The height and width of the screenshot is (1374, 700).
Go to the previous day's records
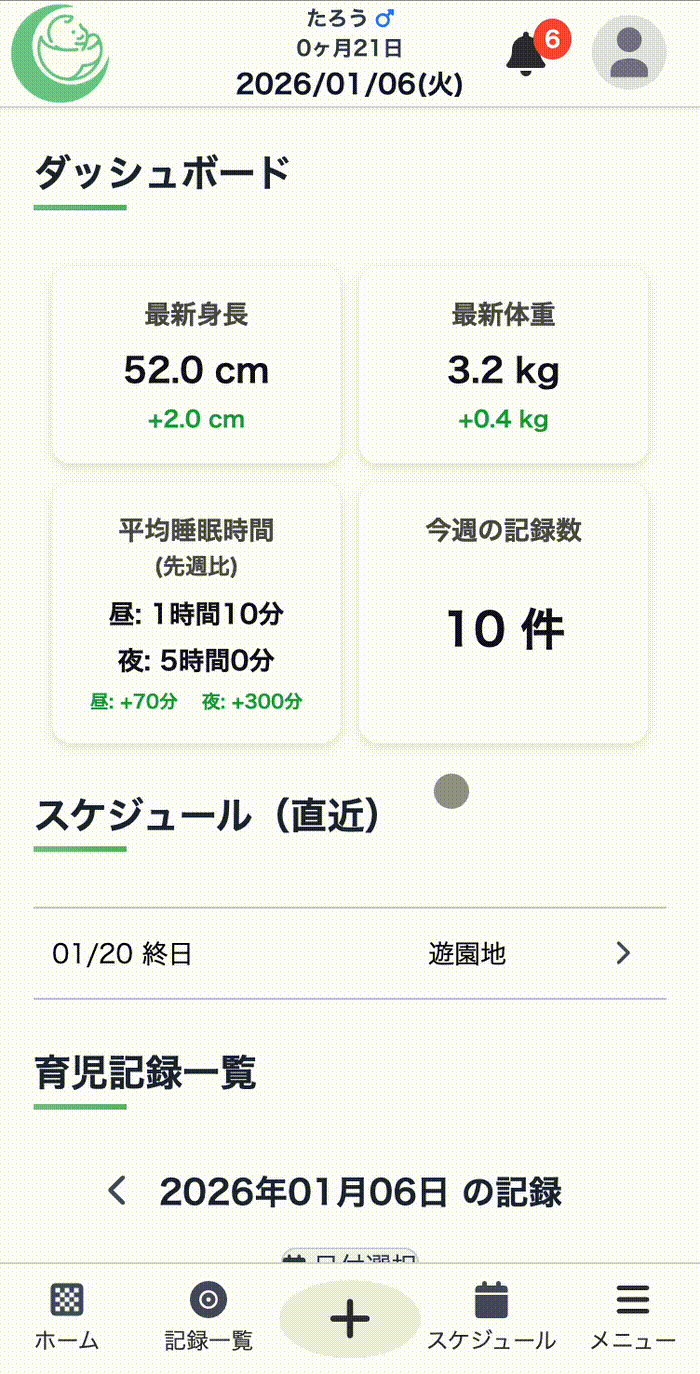click(x=117, y=1191)
